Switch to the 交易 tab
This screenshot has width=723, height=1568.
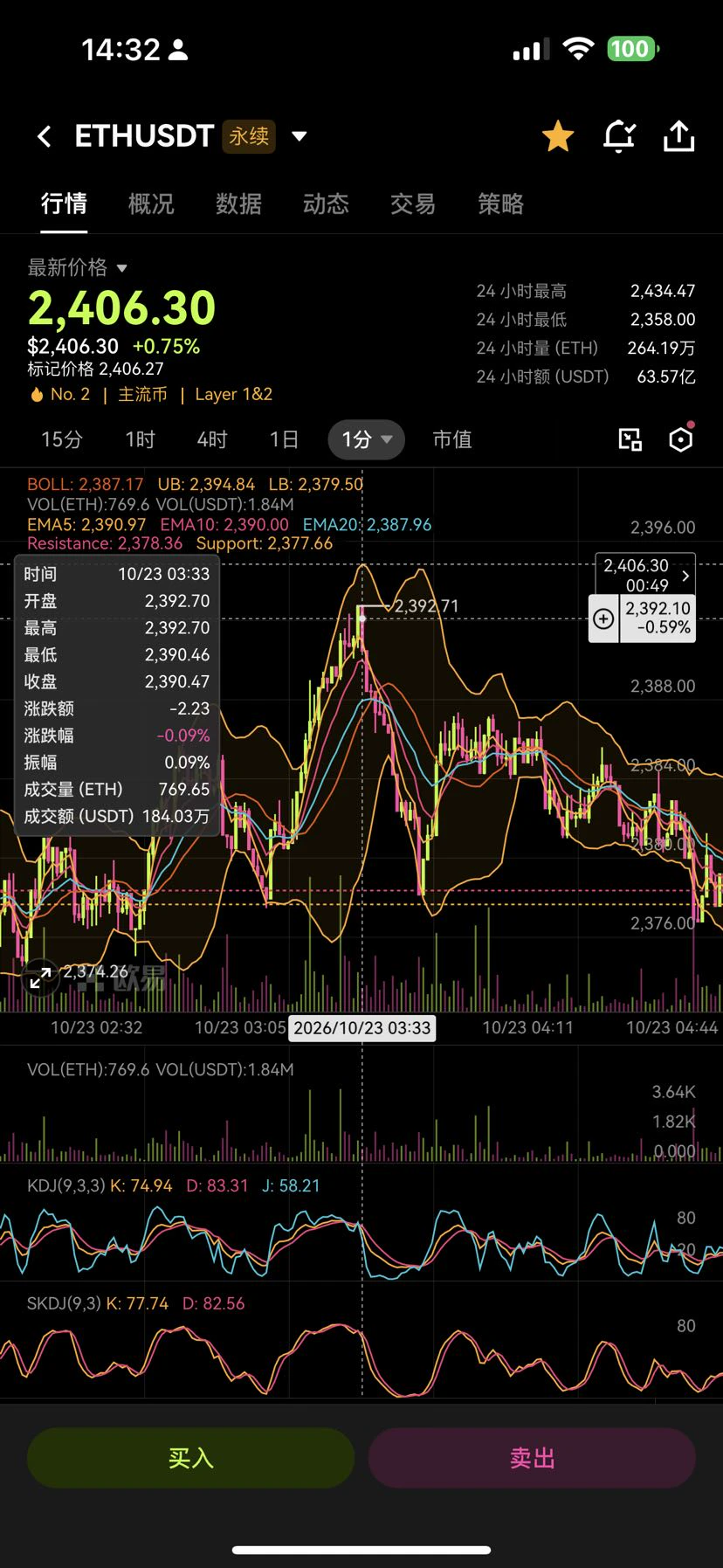[x=413, y=204]
